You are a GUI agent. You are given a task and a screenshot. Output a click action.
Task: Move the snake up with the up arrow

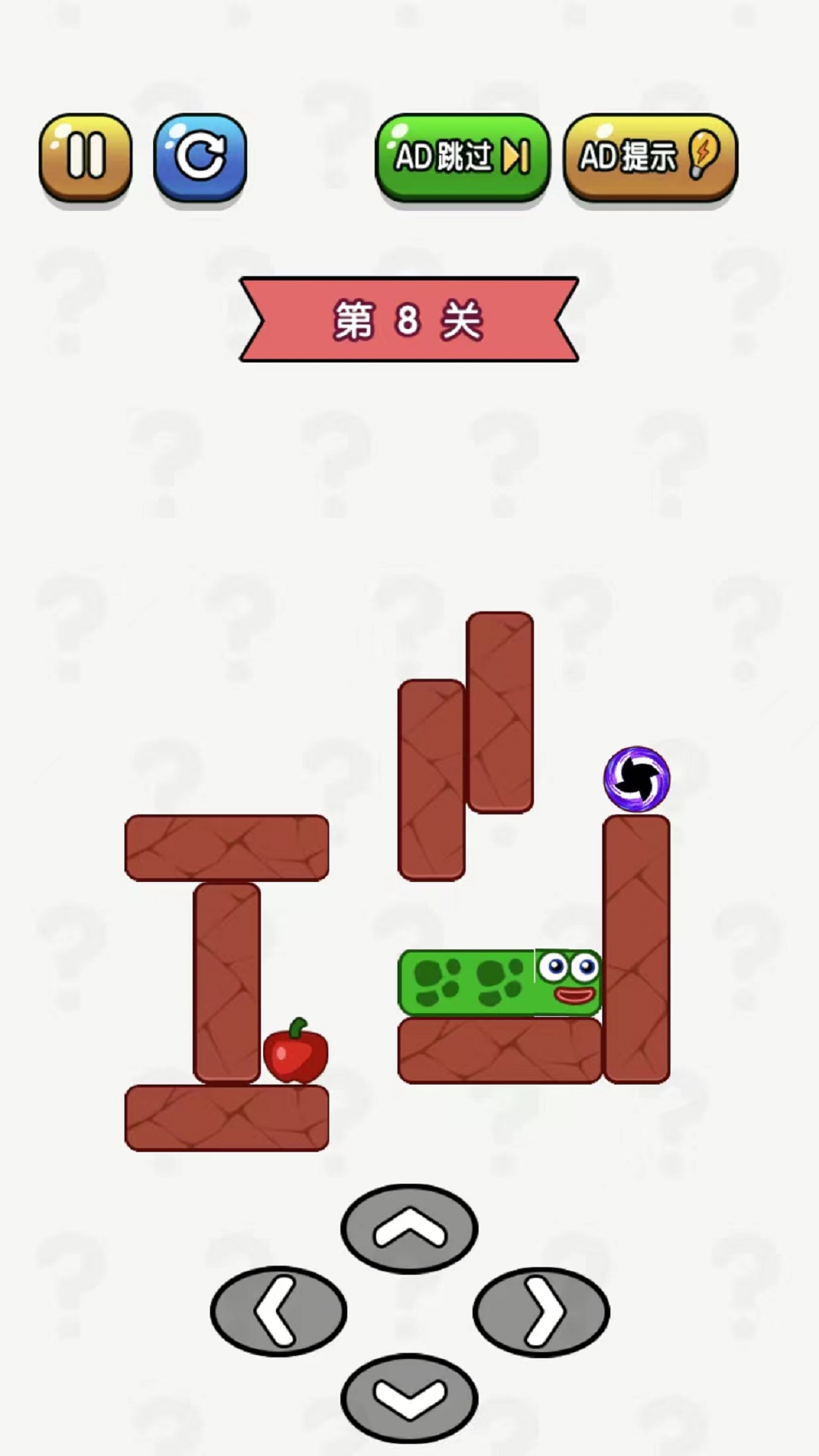pos(409,1228)
